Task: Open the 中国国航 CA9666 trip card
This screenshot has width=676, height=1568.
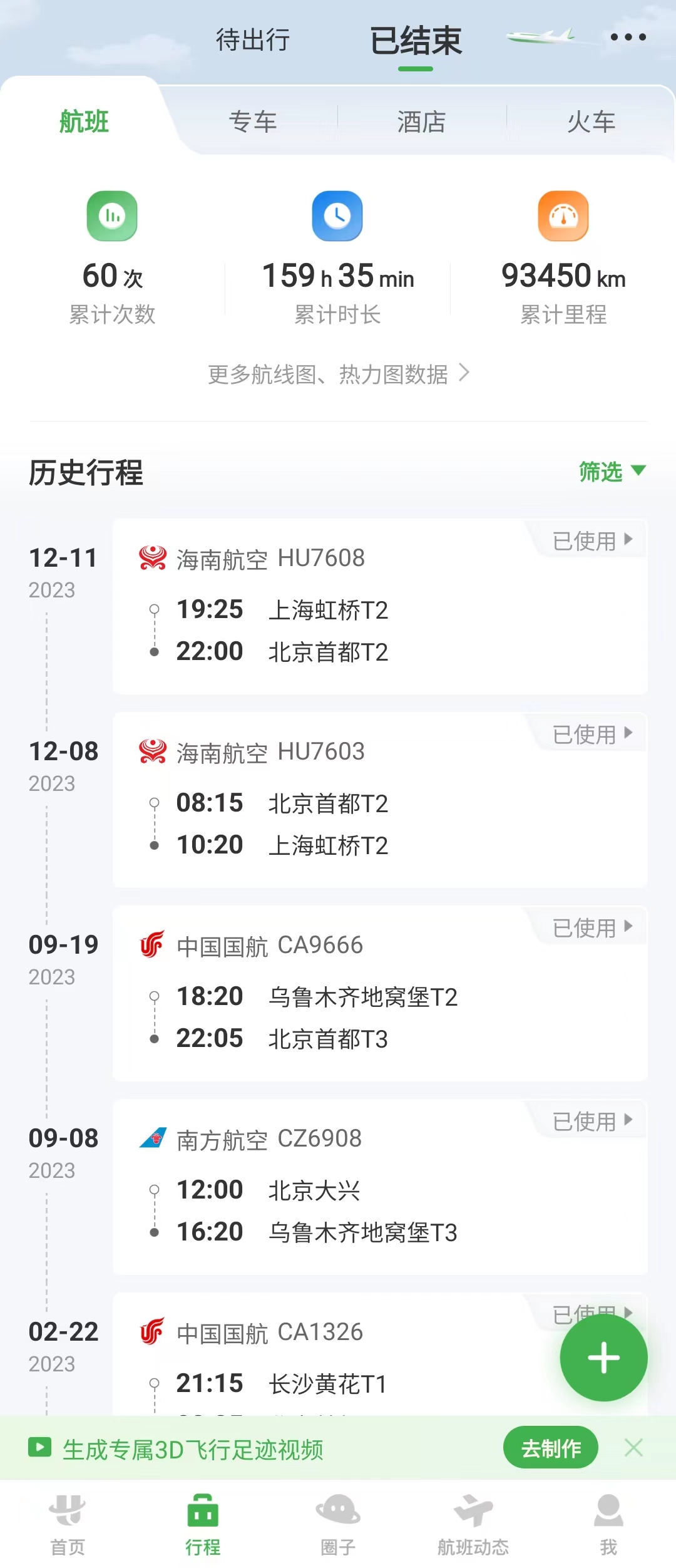Action: coord(351,1007)
